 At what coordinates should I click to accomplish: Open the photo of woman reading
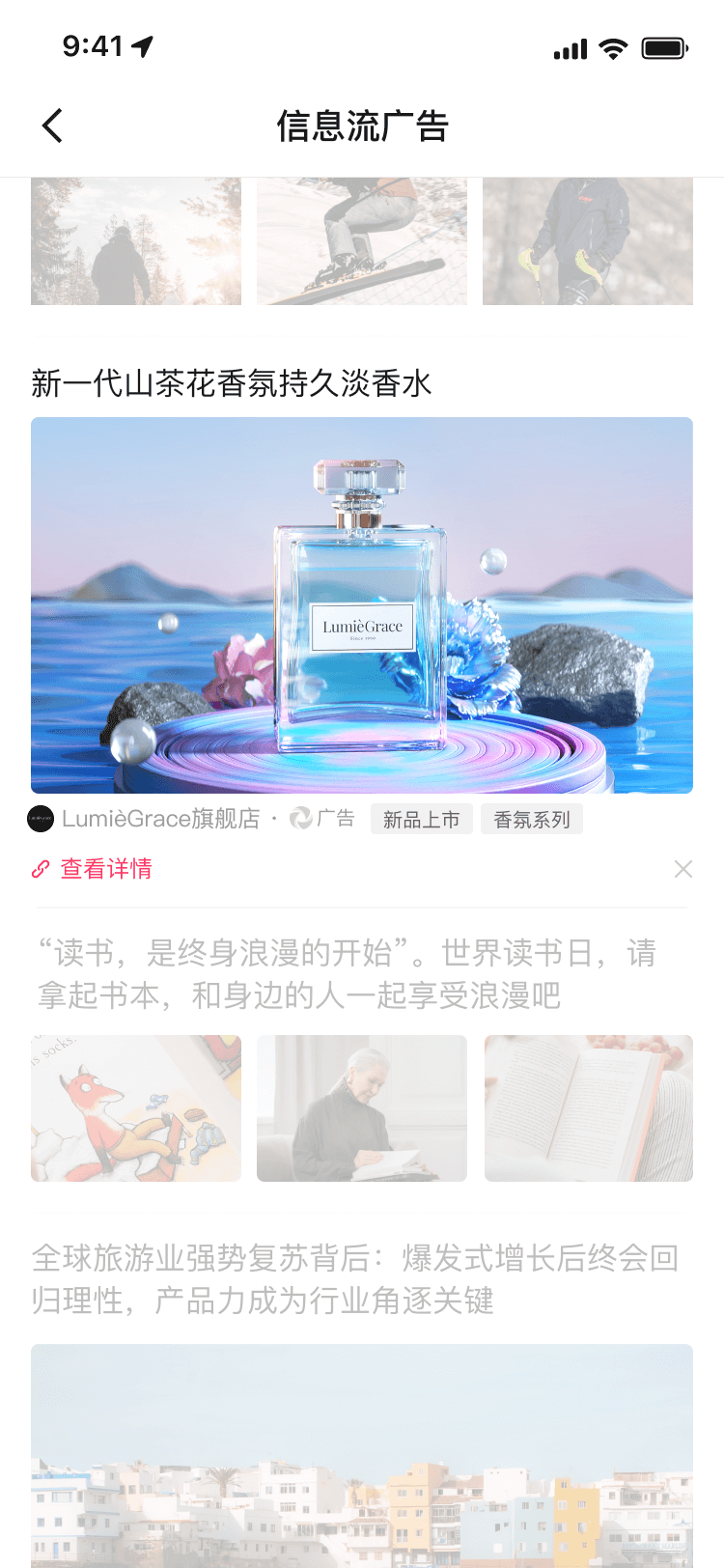click(x=362, y=1108)
